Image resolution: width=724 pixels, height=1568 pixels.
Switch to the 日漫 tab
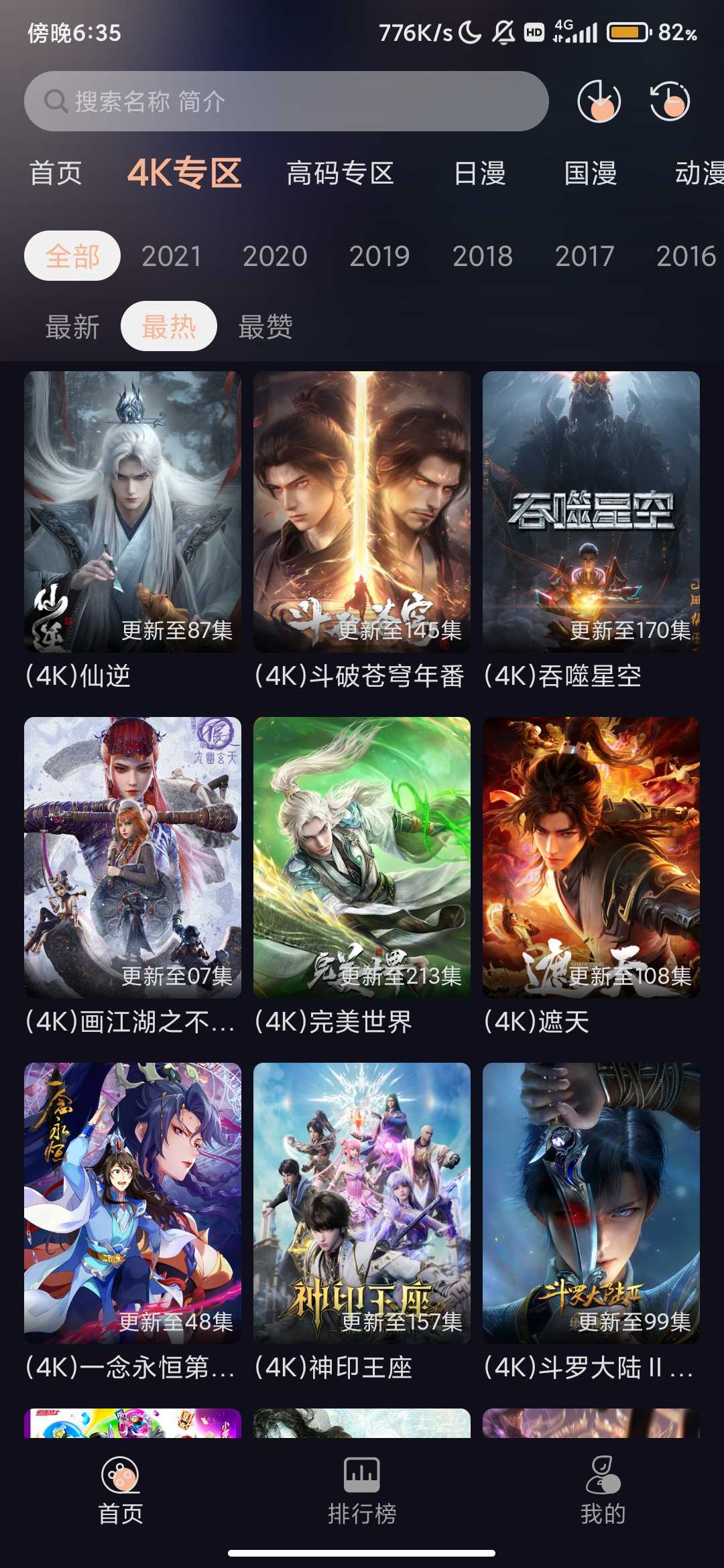pyautogui.click(x=480, y=174)
